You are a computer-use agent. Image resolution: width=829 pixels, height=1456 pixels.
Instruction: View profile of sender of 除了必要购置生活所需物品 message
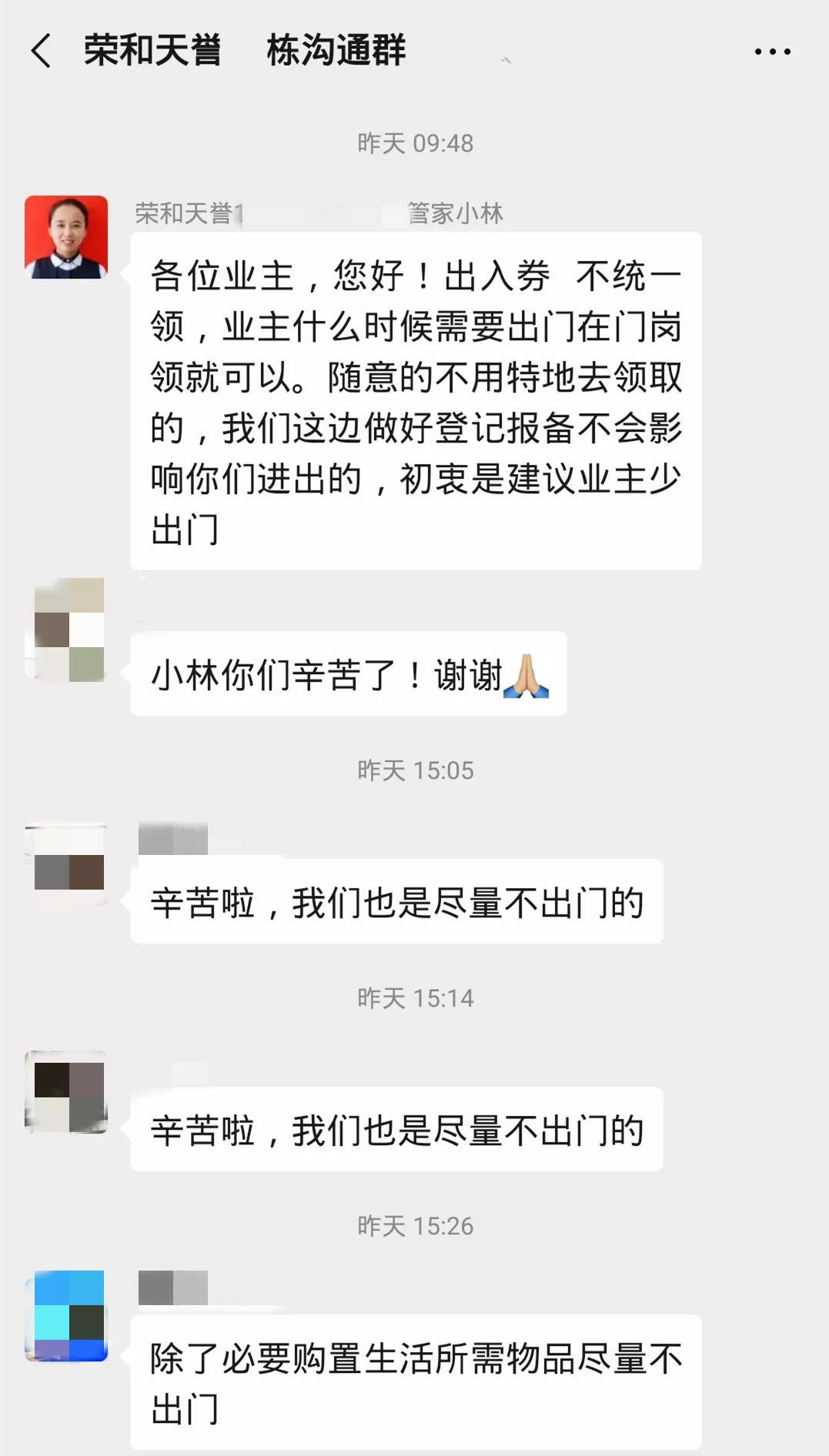67,1315
